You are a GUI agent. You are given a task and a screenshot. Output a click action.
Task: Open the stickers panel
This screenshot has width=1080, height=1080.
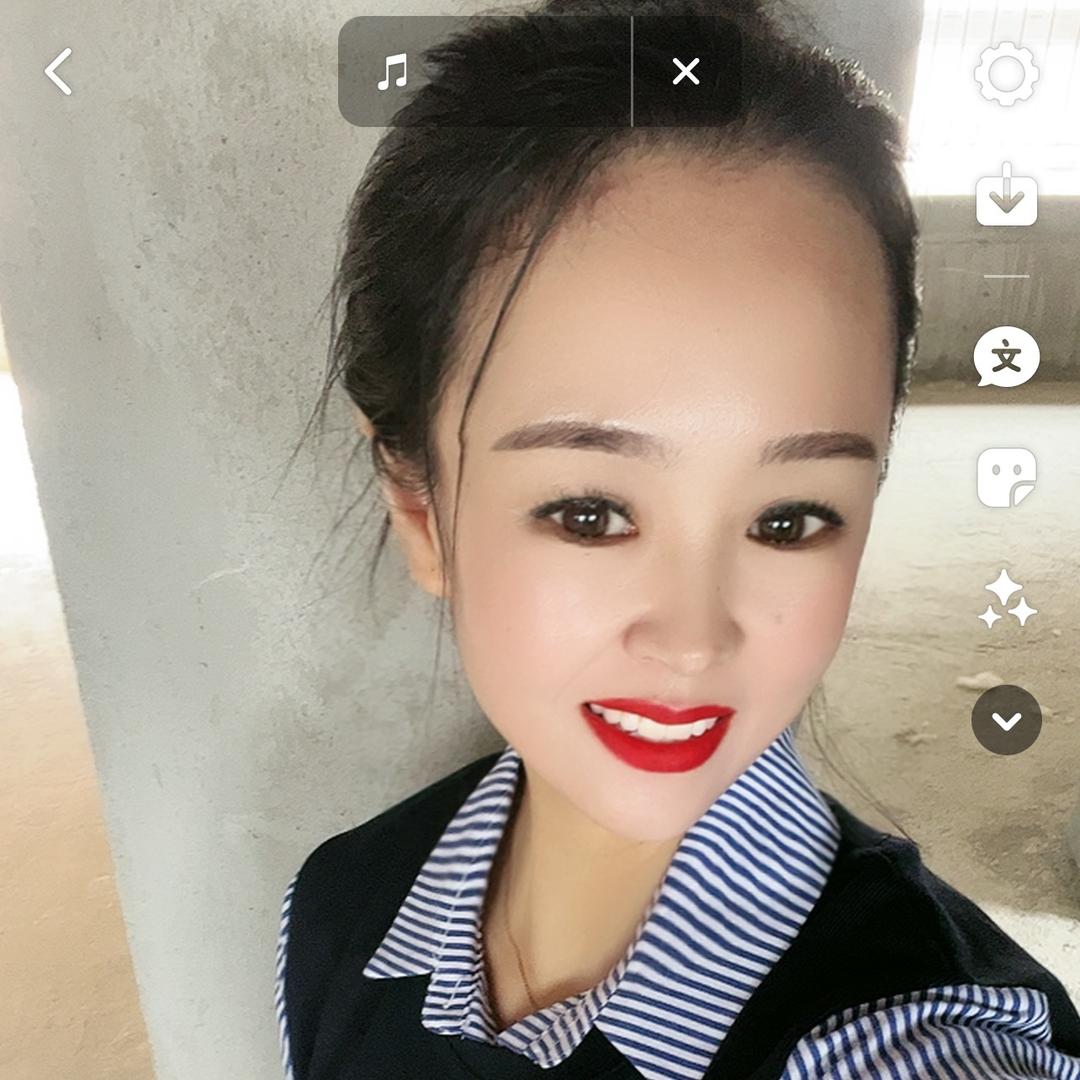pos(1006,477)
